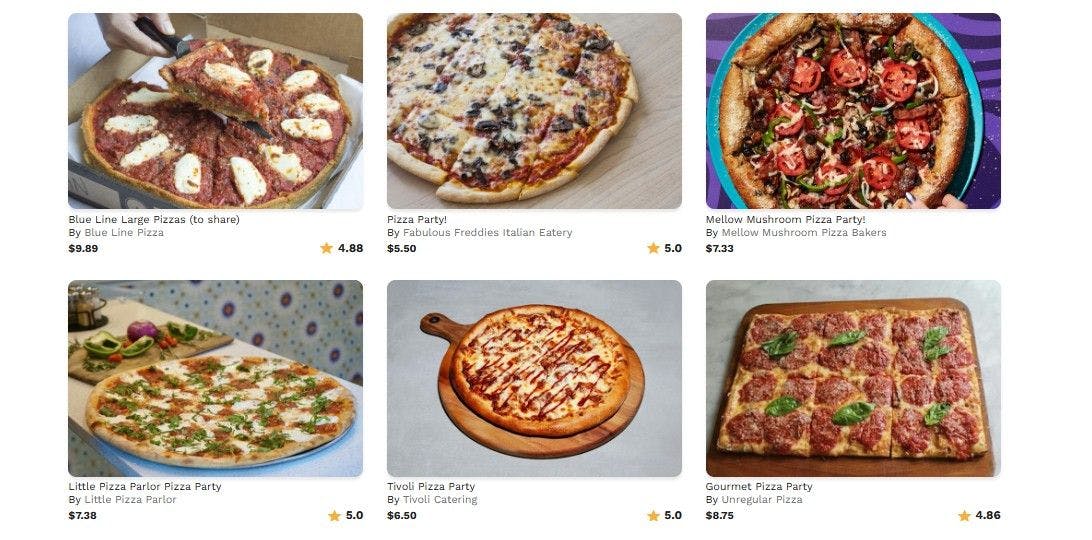Open the Fabulous Freddies Pizza Party card
Image resolution: width=1092 pixels, height=540 pixels.
[534, 111]
